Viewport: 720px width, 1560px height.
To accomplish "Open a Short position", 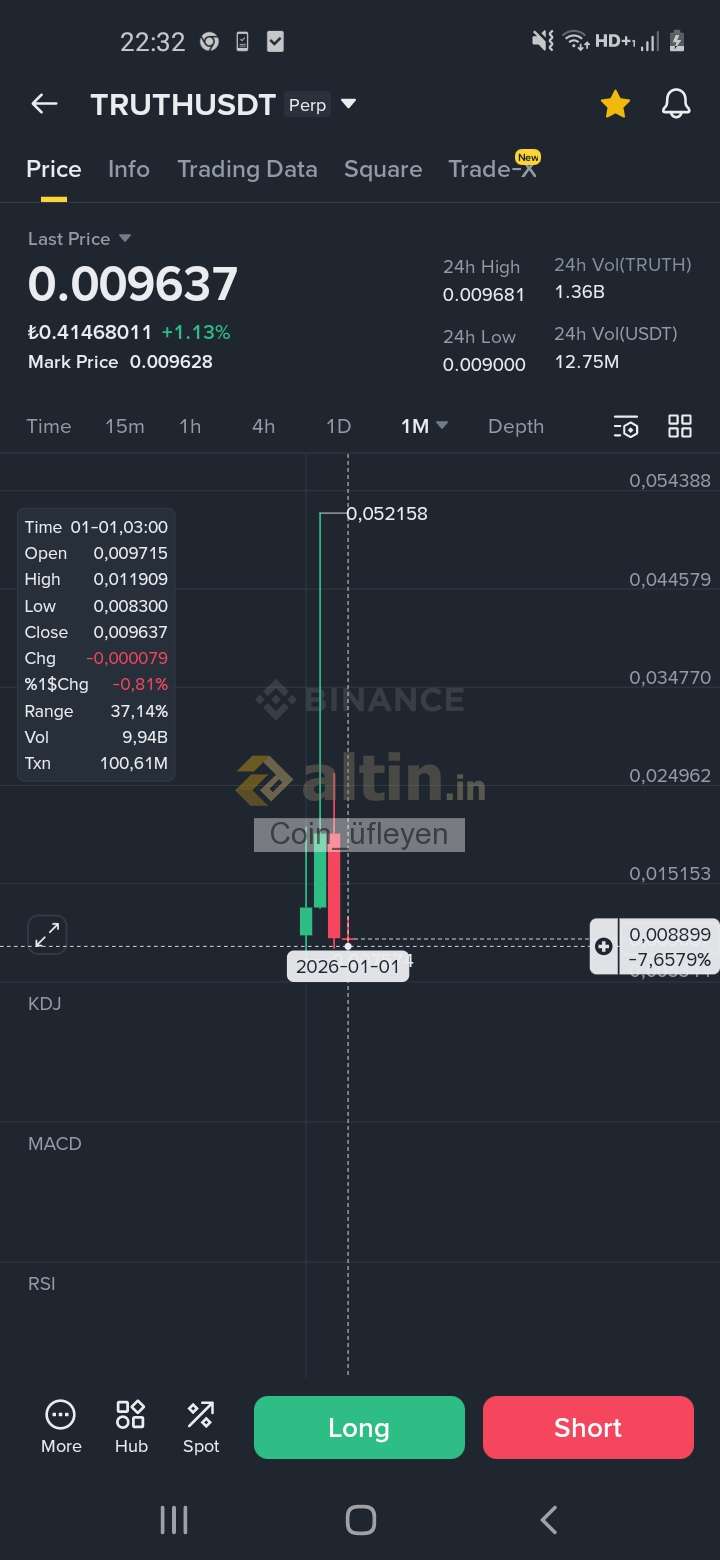I will pyautogui.click(x=588, y=1427).
